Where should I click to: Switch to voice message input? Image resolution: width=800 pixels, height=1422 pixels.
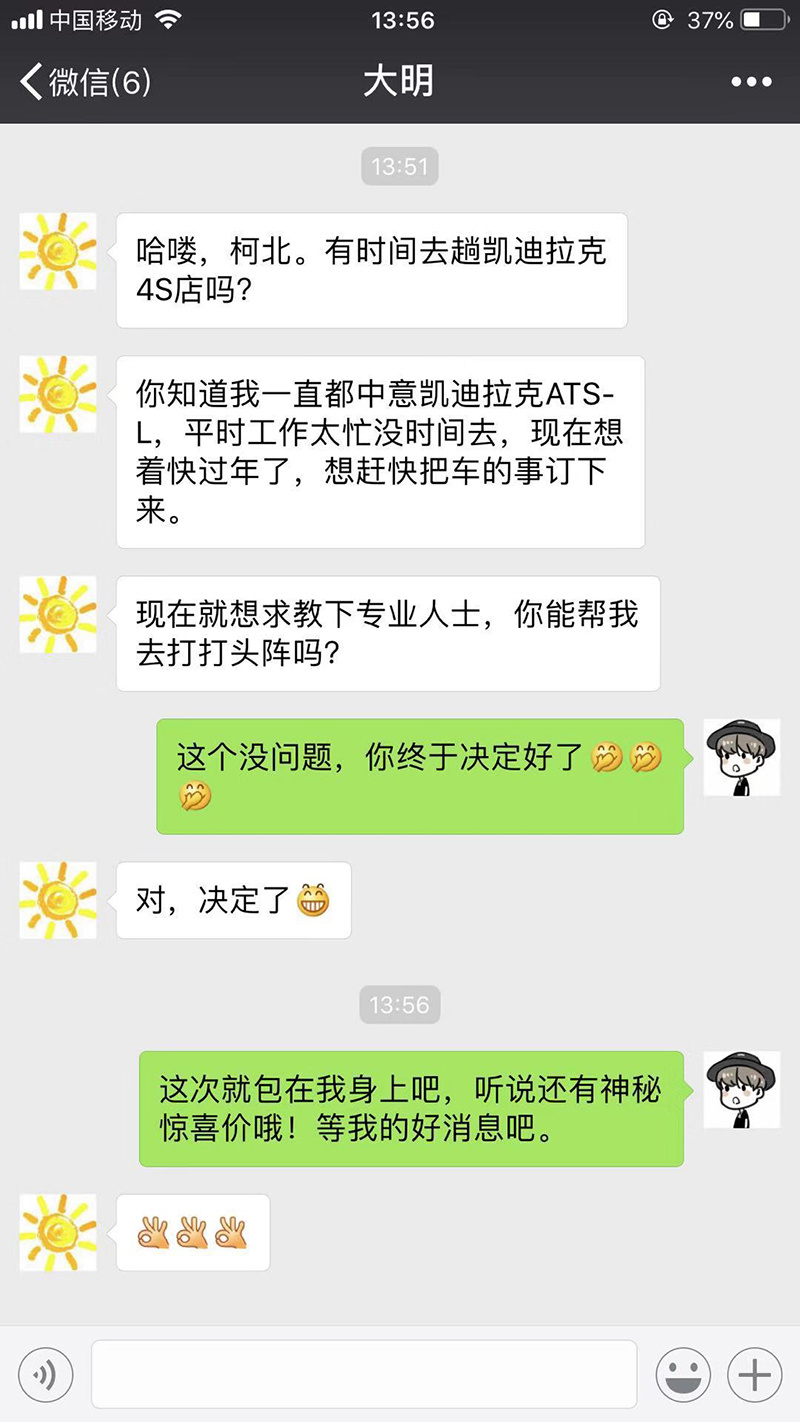point(45,1376)
